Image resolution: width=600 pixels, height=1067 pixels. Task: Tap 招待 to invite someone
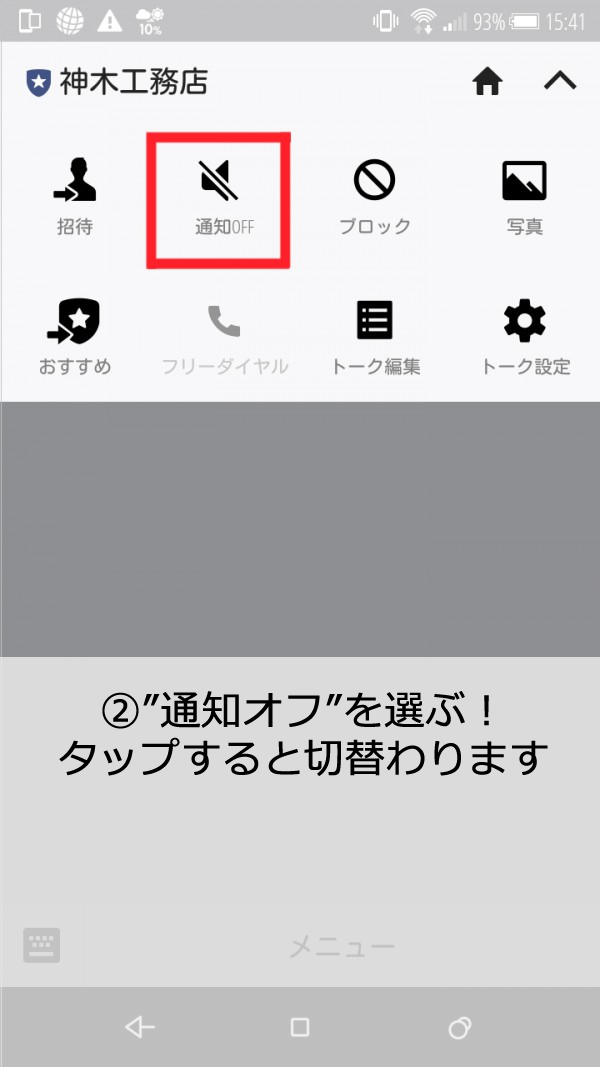tap(75, 197)
